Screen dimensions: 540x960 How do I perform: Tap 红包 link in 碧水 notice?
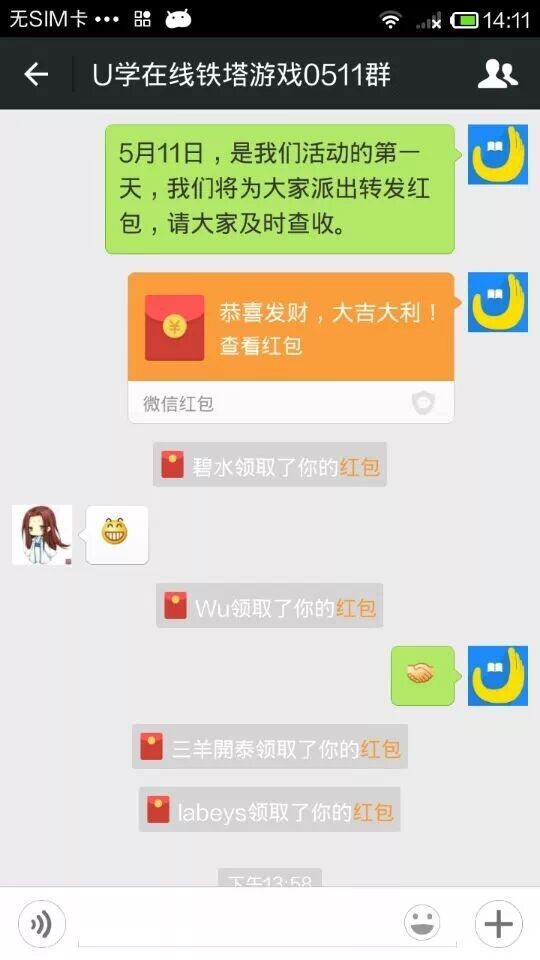(x=359, y=467)
